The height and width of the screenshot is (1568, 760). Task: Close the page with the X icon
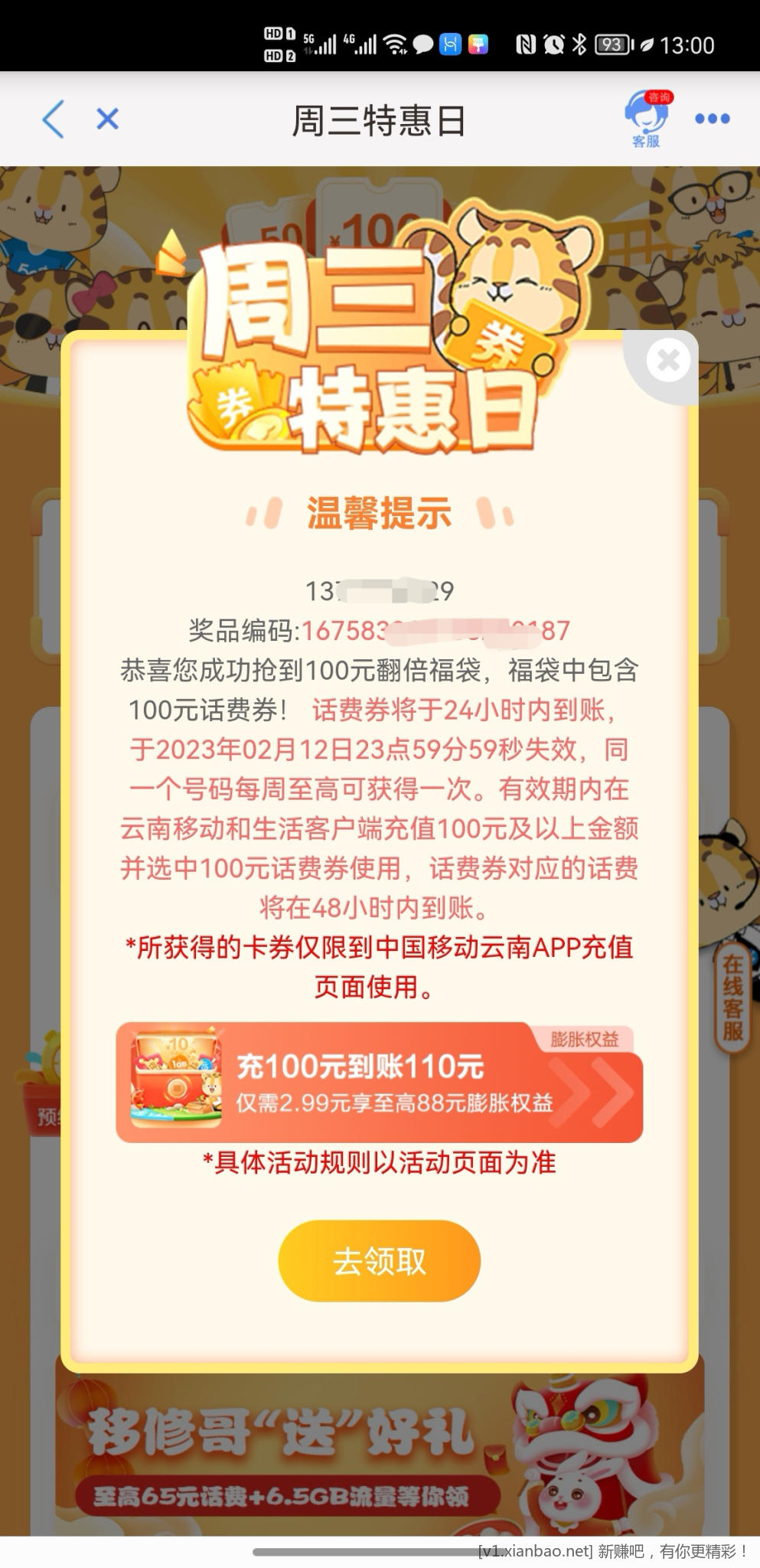tap(107, 119)
